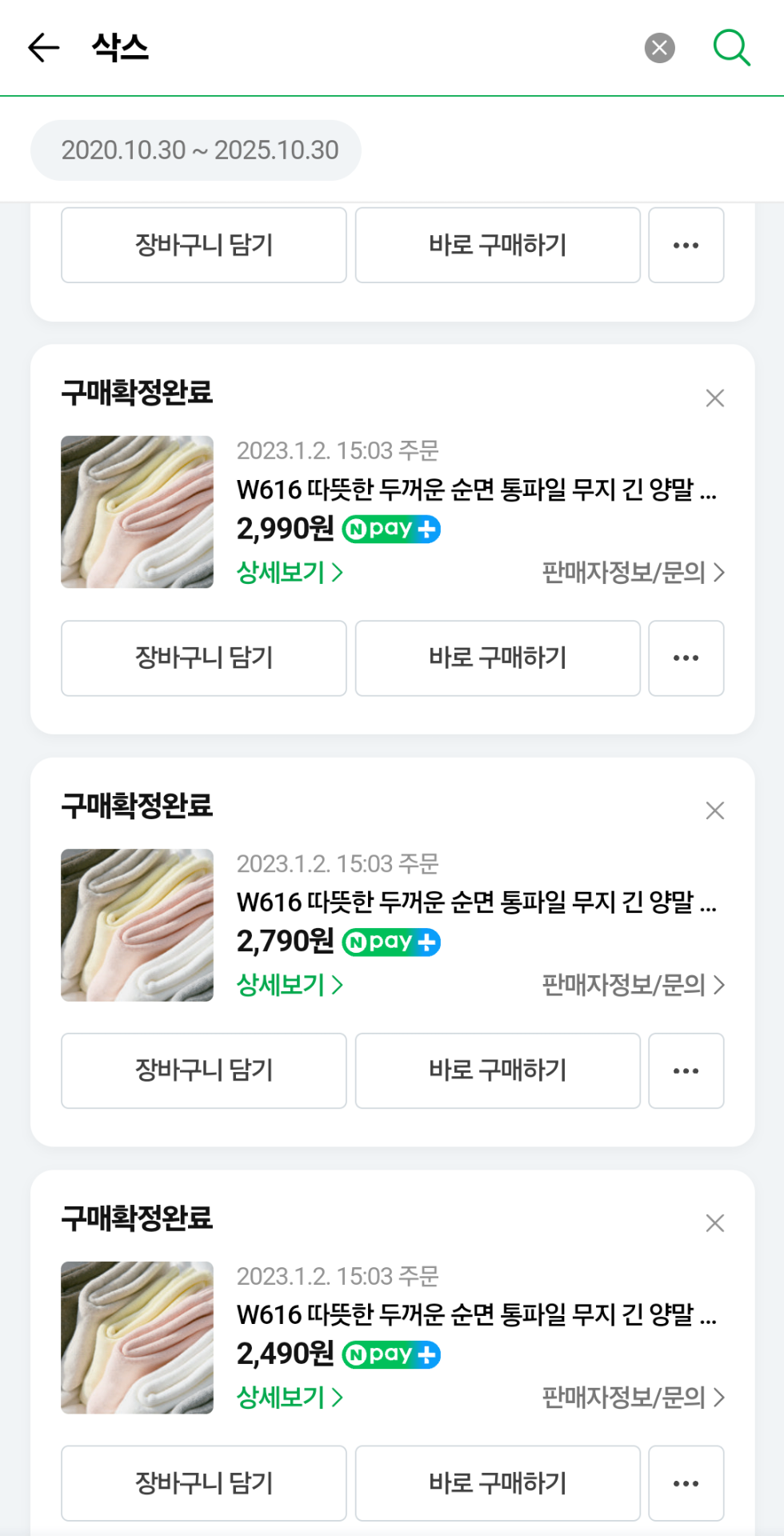Image resolution: width=784 pixels, height=1536 pixels.
Task: Open more options for the 2,490원 order
Action: (x=686, y=1482)
